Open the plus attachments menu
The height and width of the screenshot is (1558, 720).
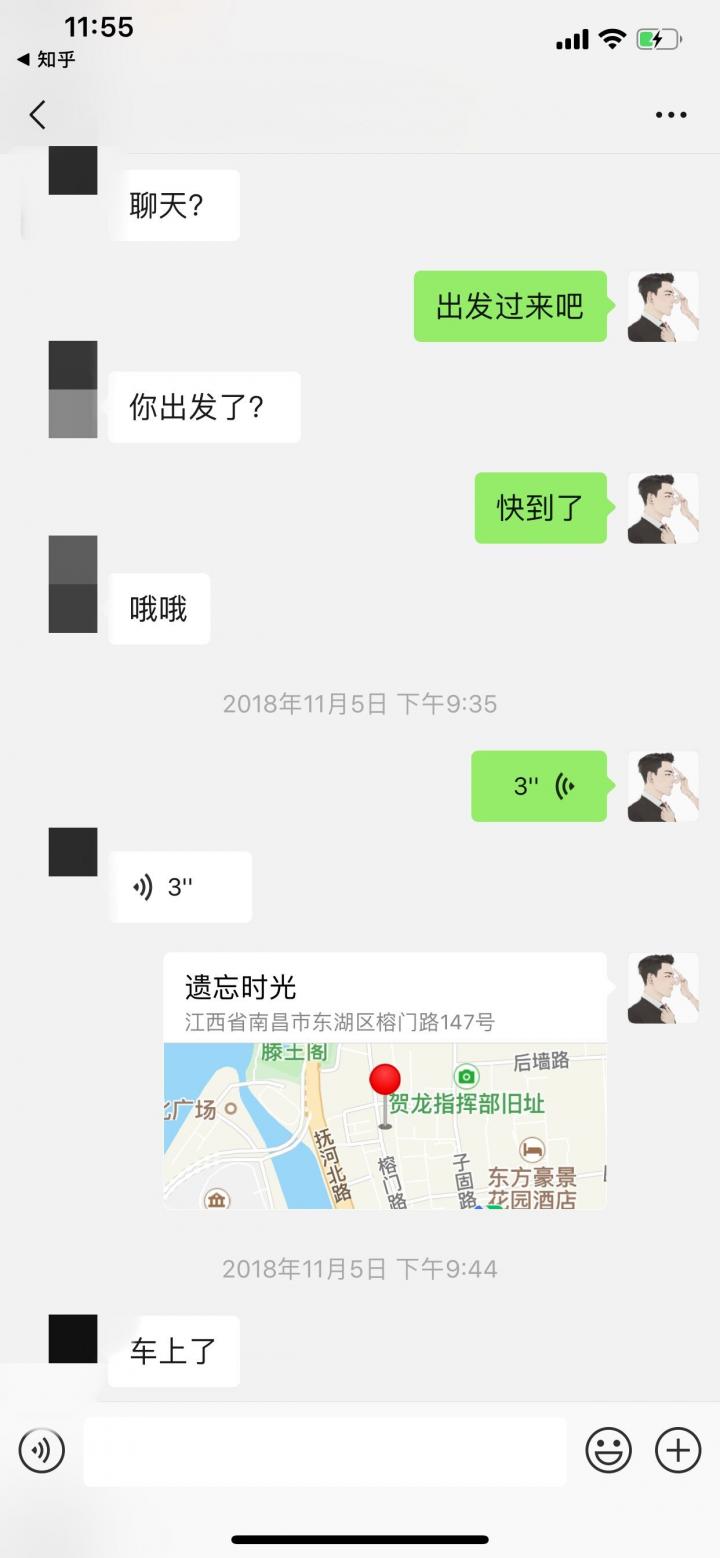pyautogui.click(x=678, y=1450)
